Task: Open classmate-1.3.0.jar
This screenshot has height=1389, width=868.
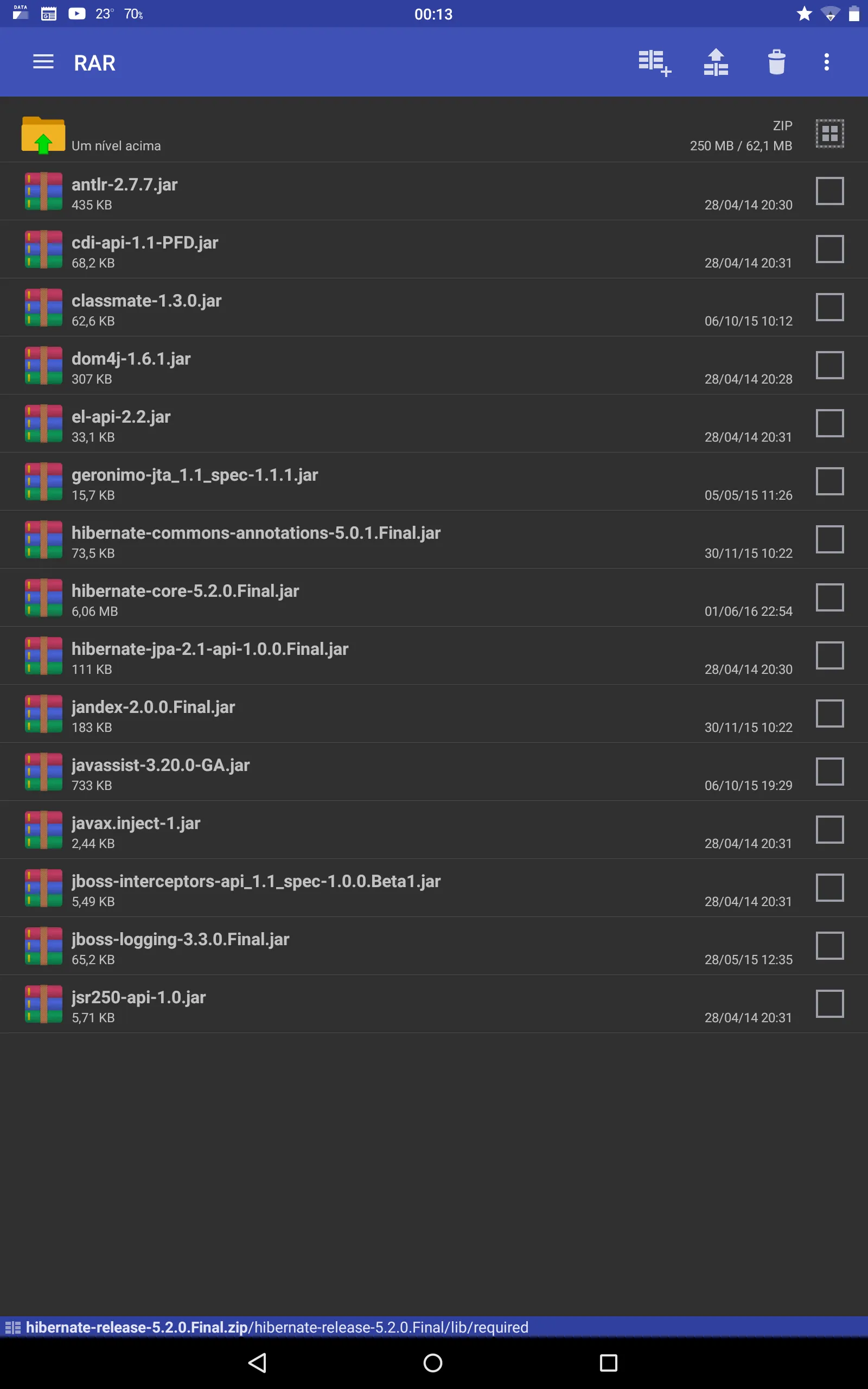Action: pyautogui.click(x=146, y=301)
